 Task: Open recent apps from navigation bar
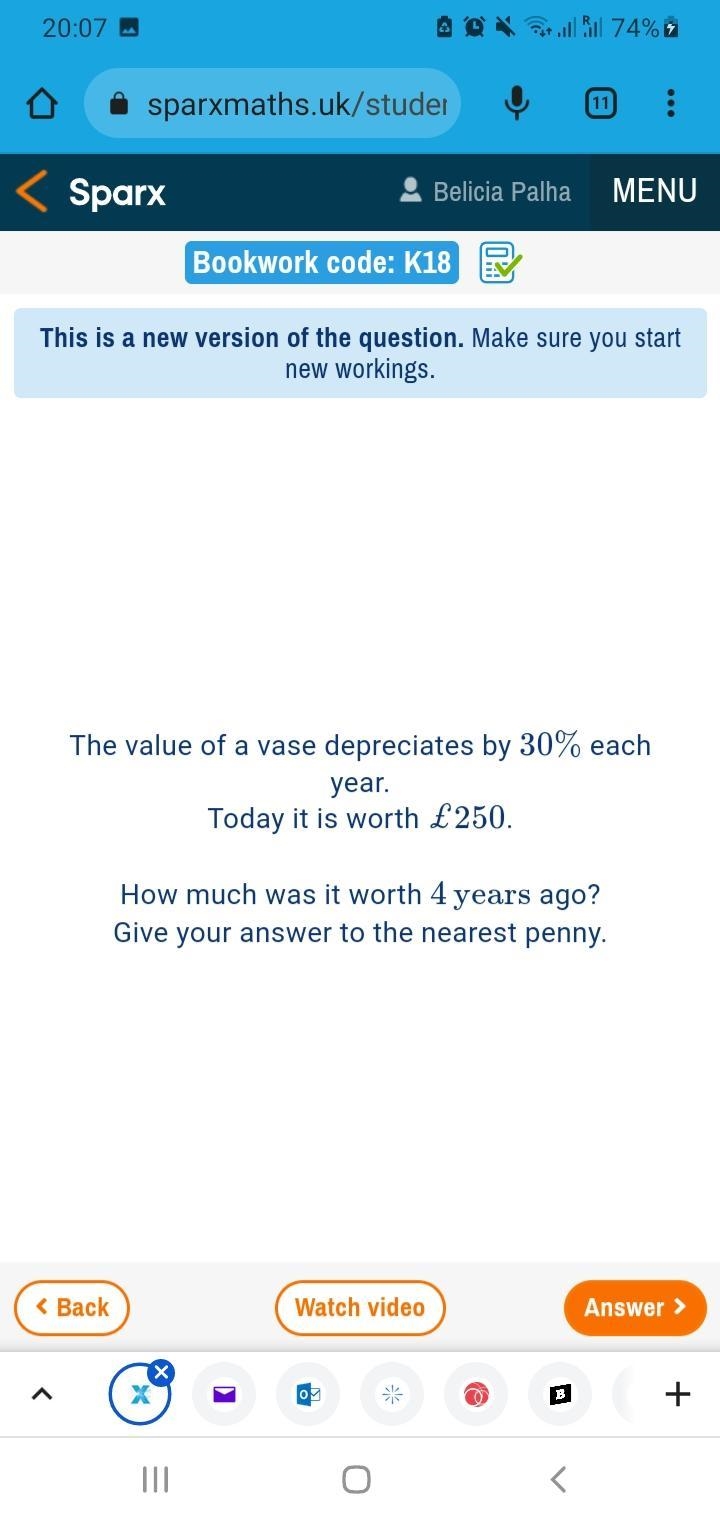point(155,1479)
